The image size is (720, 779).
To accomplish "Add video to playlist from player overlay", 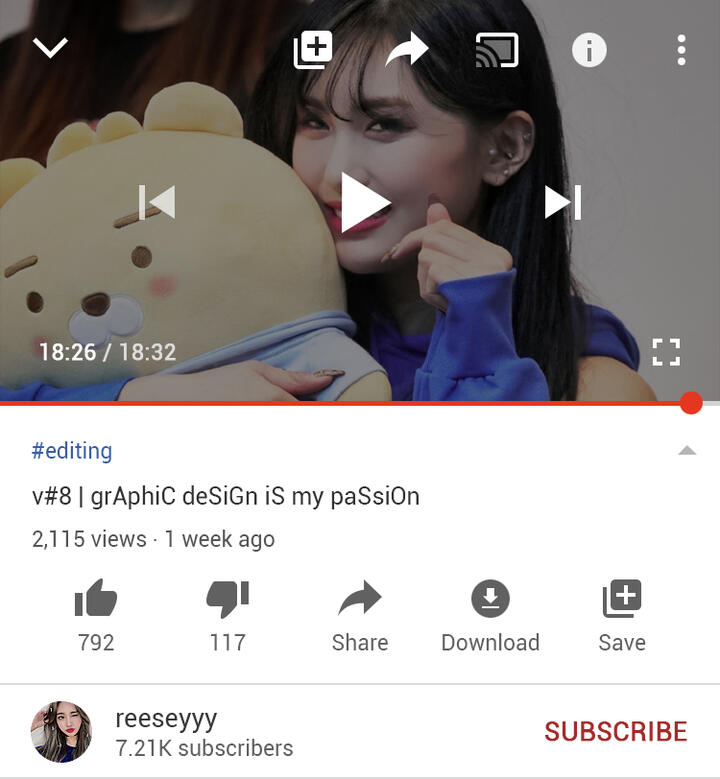I will coord(313,49).
